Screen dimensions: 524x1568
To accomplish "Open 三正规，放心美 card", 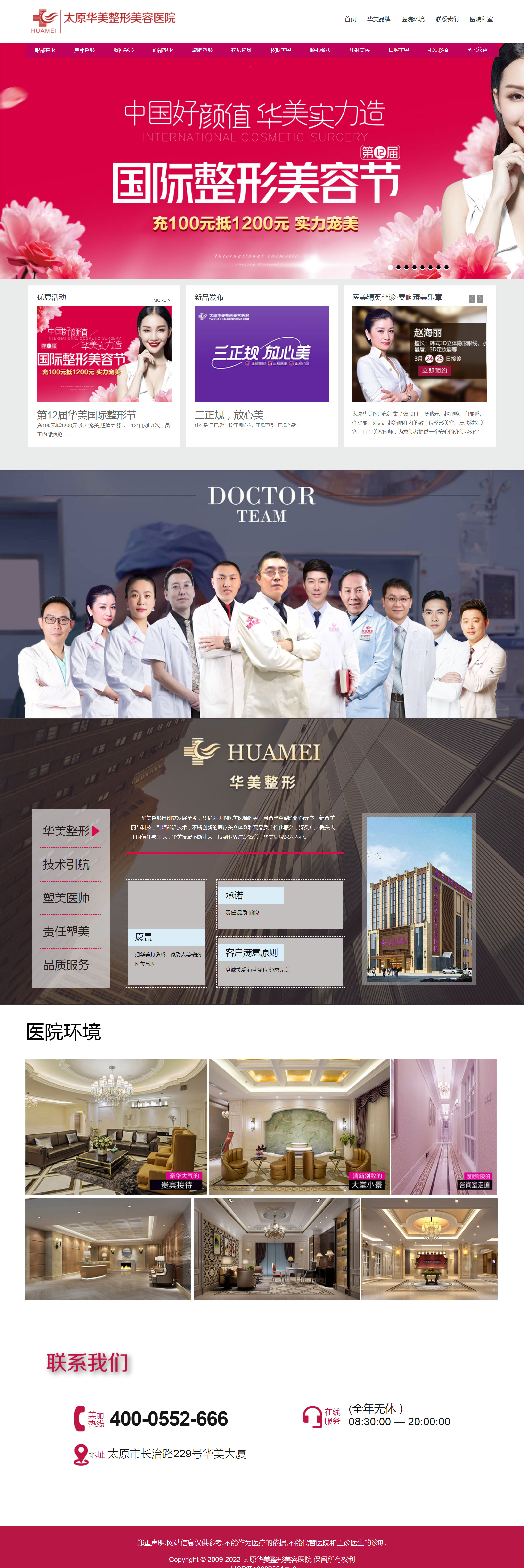I will pyautogui.click(x=229, y=415).
